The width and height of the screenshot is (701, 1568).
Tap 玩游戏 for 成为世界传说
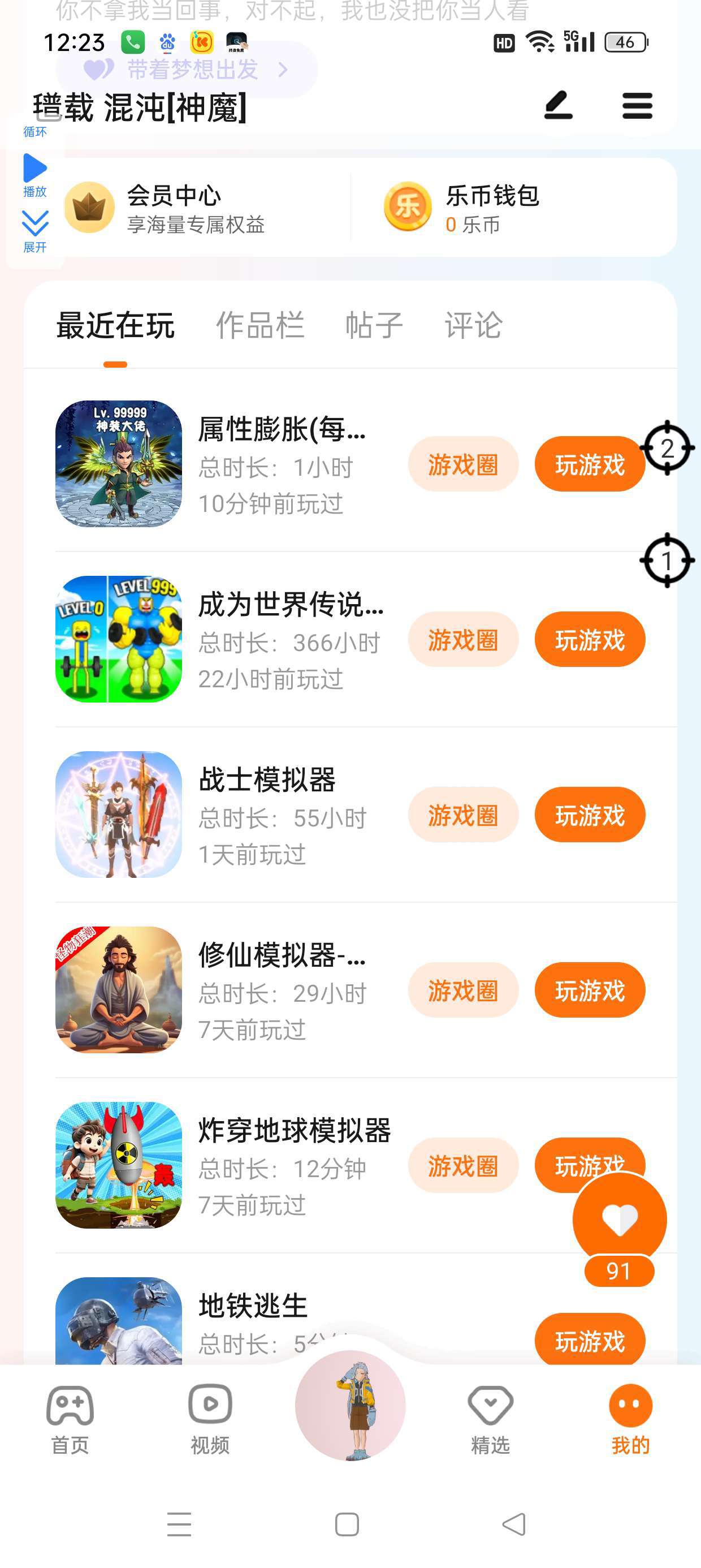pos(589,640)
